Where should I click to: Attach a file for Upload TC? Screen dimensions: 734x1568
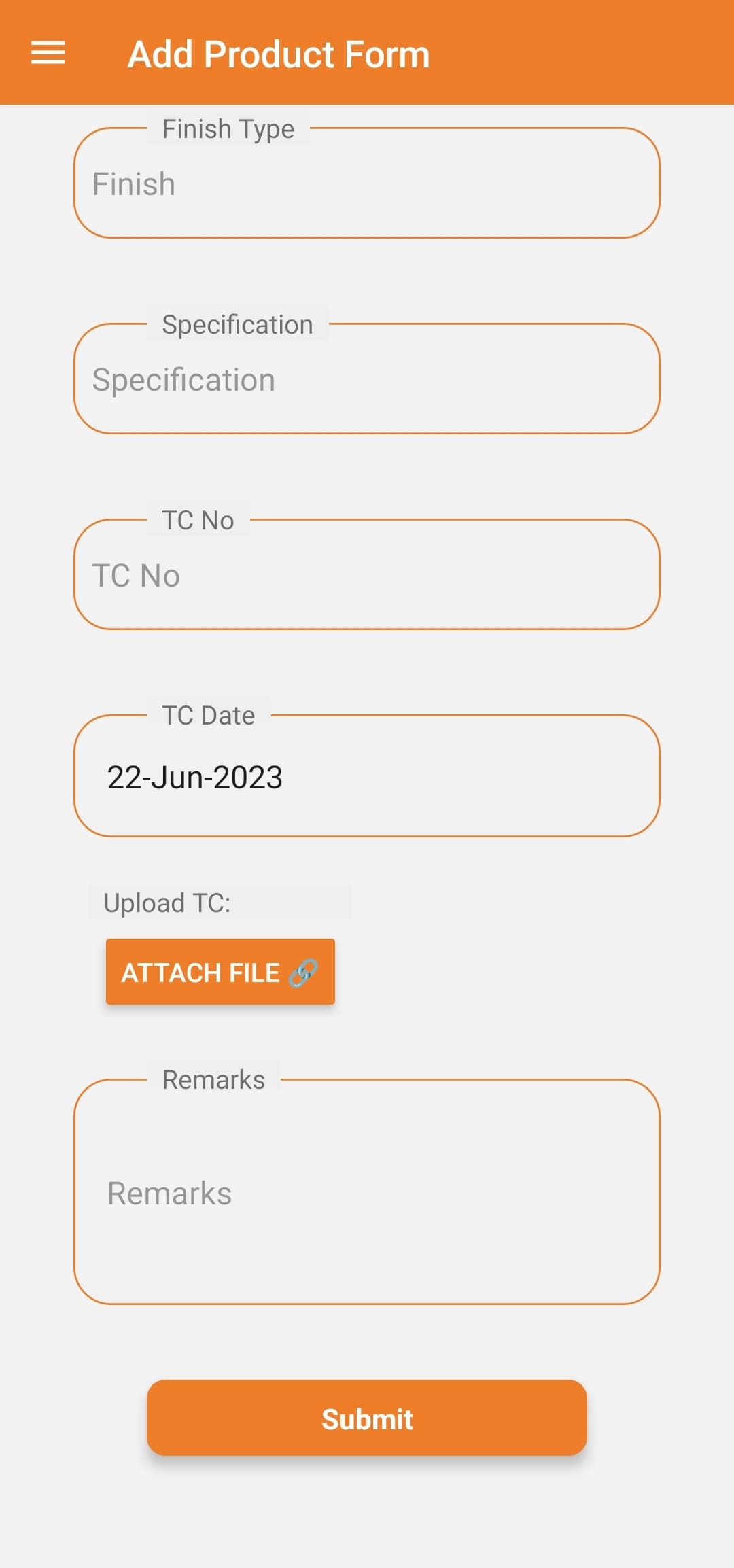click(220, 972)
